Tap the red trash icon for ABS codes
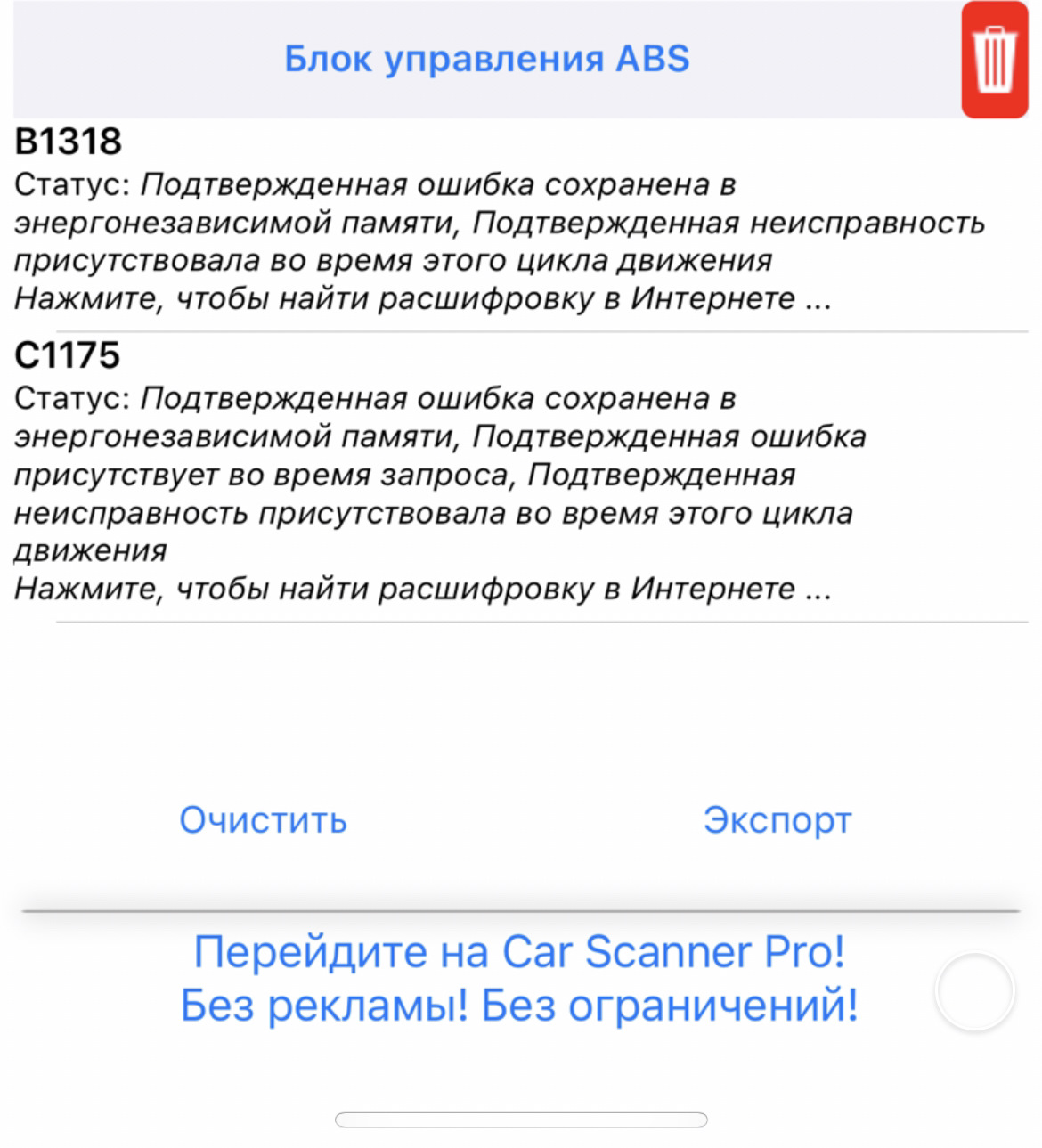The height and width of the screenshot is (1148, 1042). click(994, 60)
